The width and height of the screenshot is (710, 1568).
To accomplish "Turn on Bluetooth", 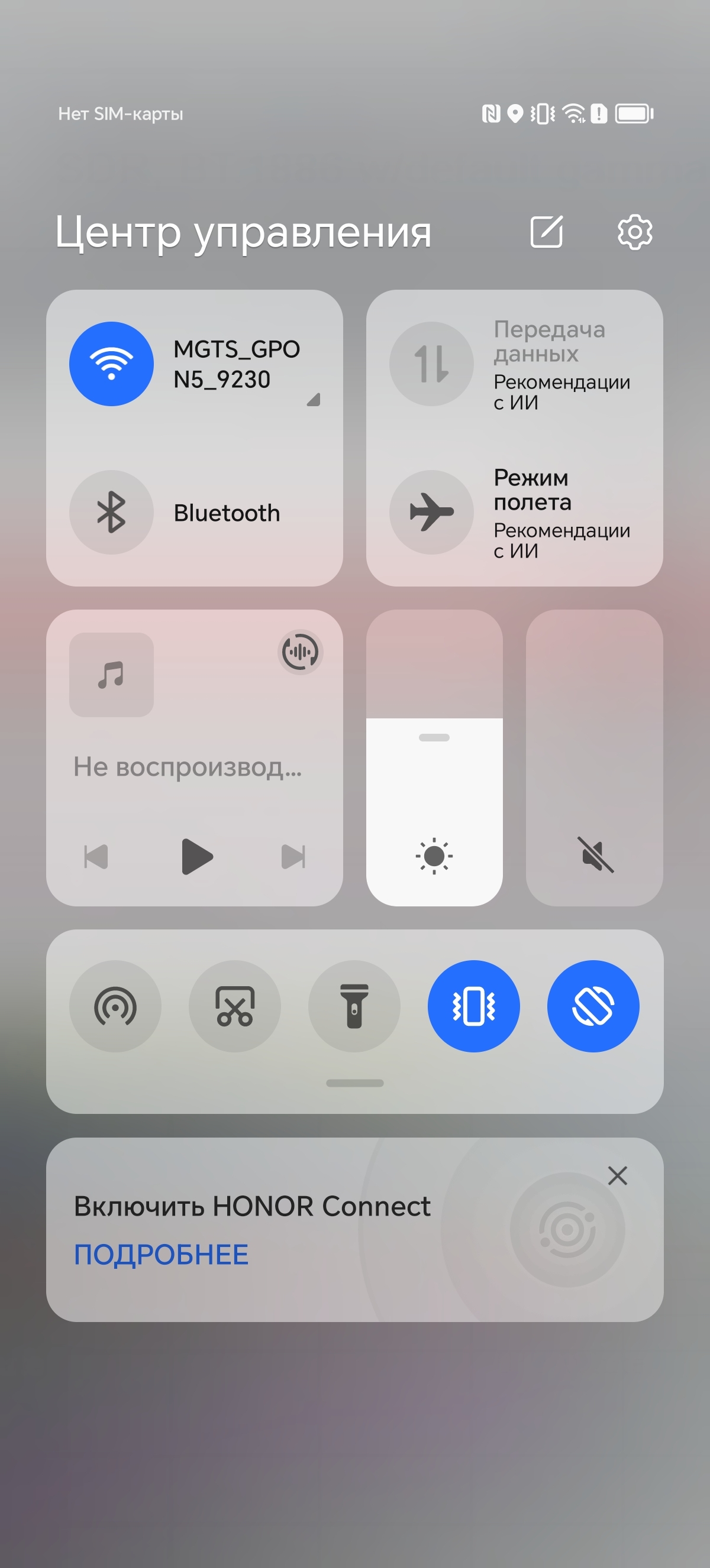I will [x=111, y=513].
